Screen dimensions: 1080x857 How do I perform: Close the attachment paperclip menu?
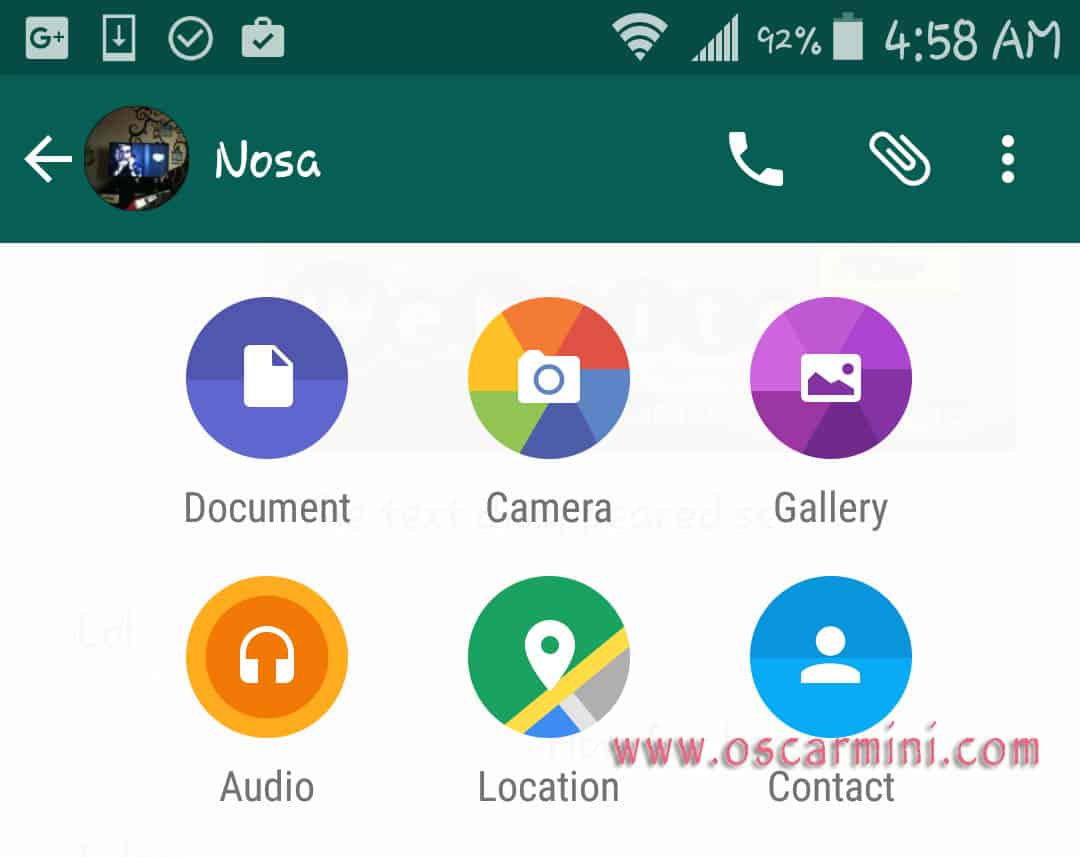pyautogui.click(x=899, y=159)
